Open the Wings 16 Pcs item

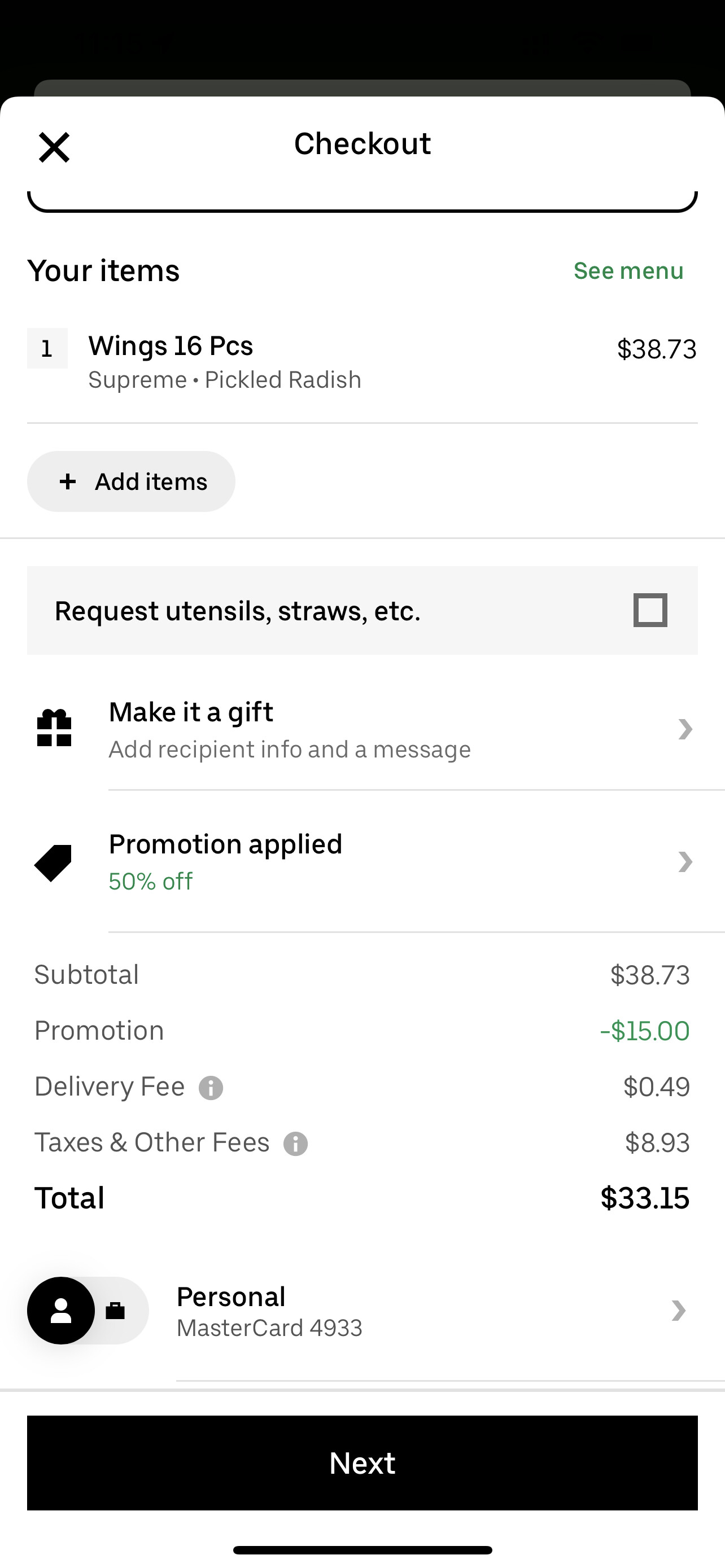[362, 362]
